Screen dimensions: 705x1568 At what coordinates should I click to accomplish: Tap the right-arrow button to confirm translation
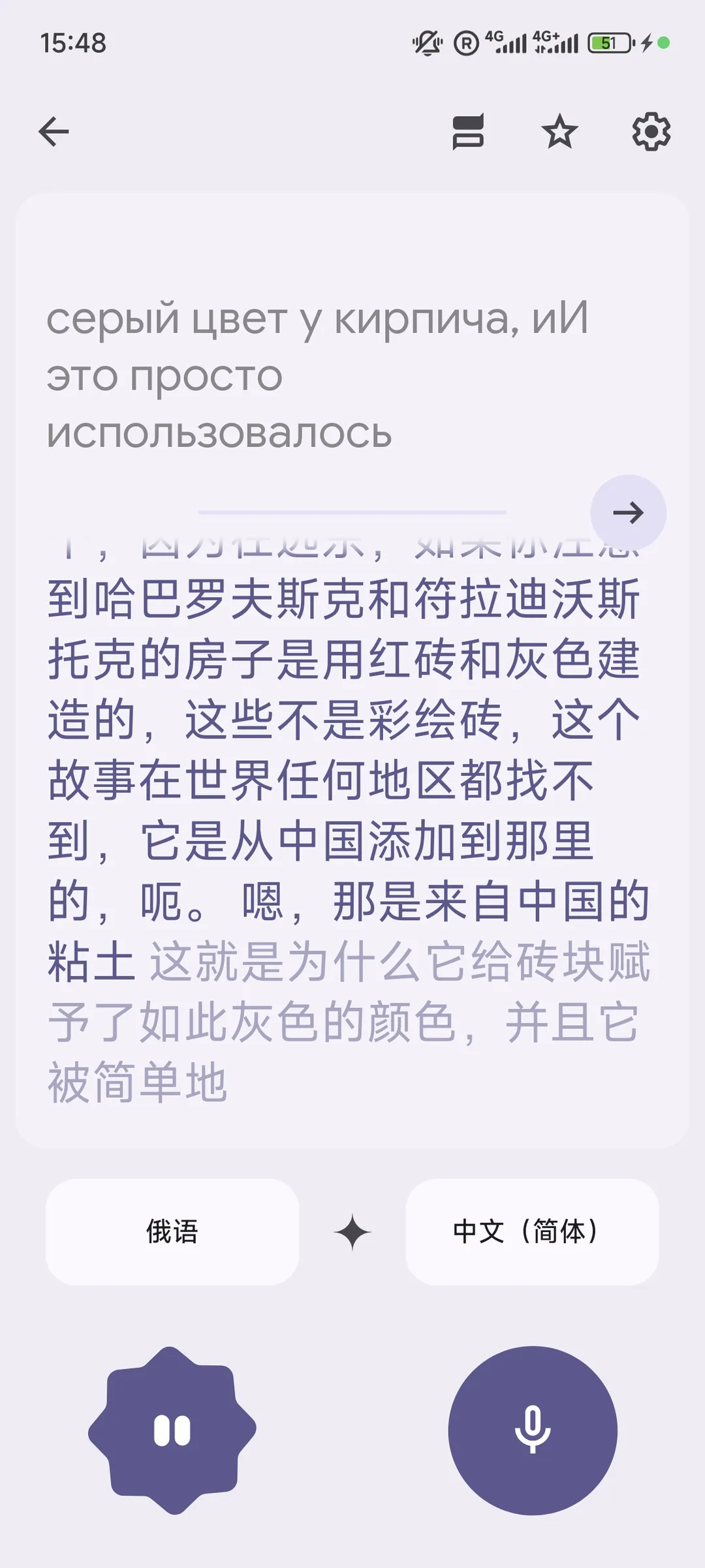click(x=629, y=514)
